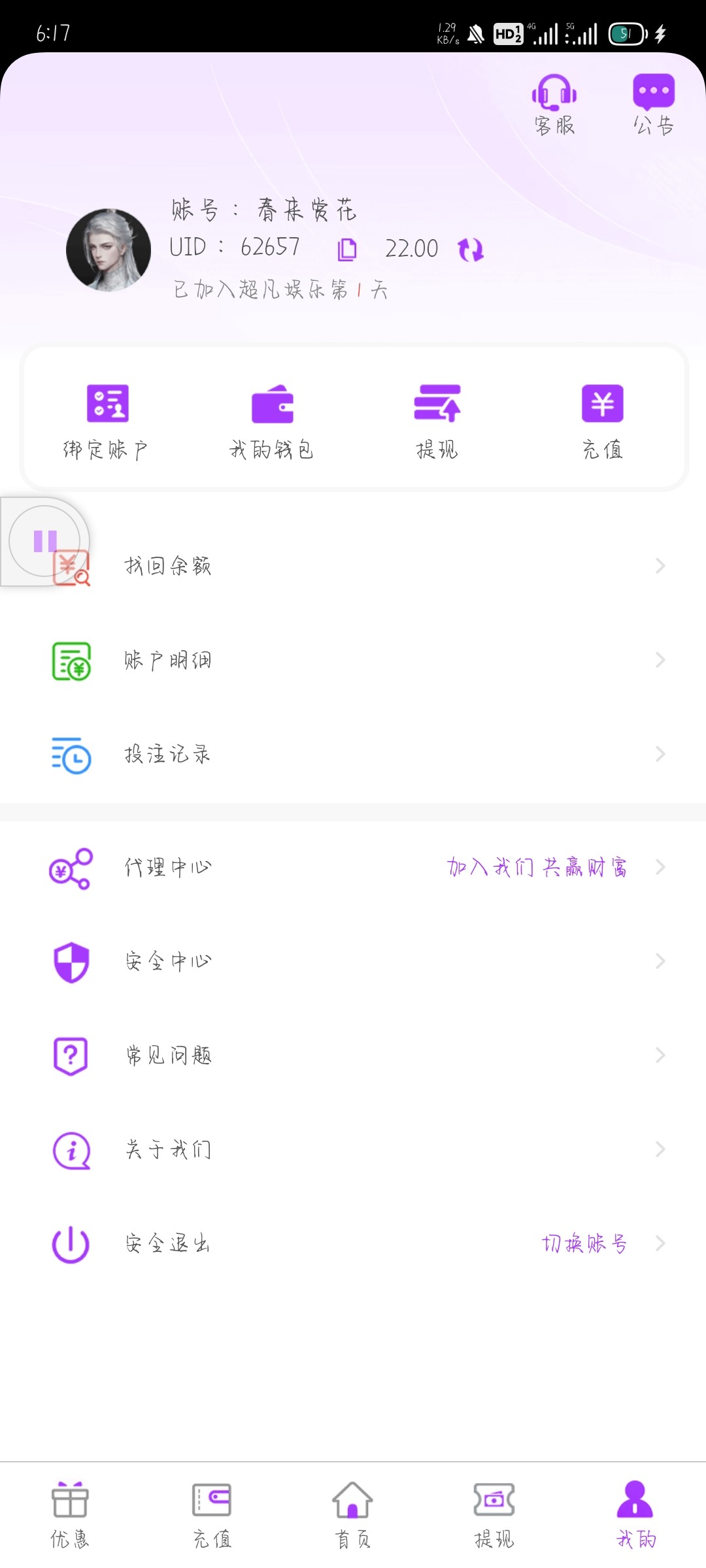The image size is (706, 1568).
Task: Open the 公告 announcements
Action: 653,105
